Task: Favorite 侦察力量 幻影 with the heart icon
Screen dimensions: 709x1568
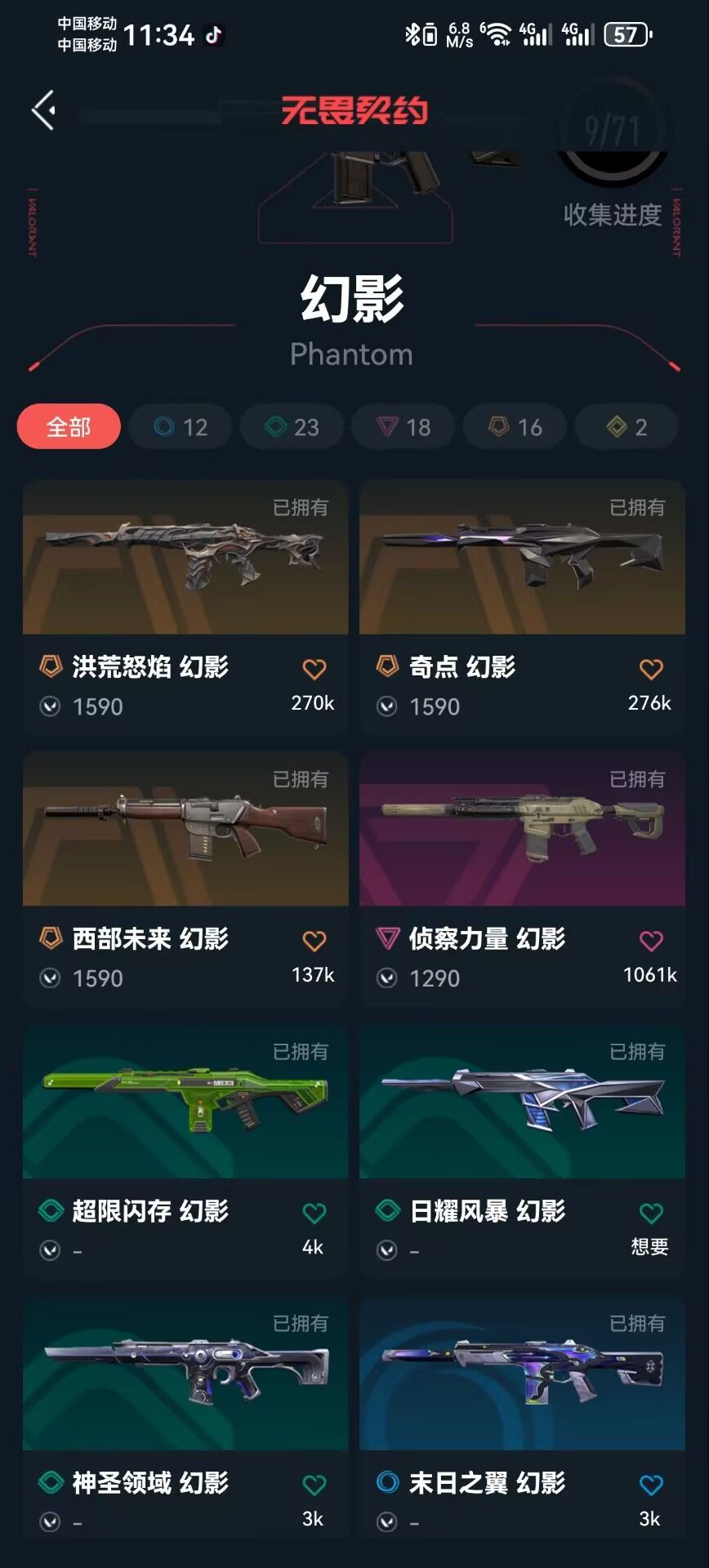Action: (651, 941)
